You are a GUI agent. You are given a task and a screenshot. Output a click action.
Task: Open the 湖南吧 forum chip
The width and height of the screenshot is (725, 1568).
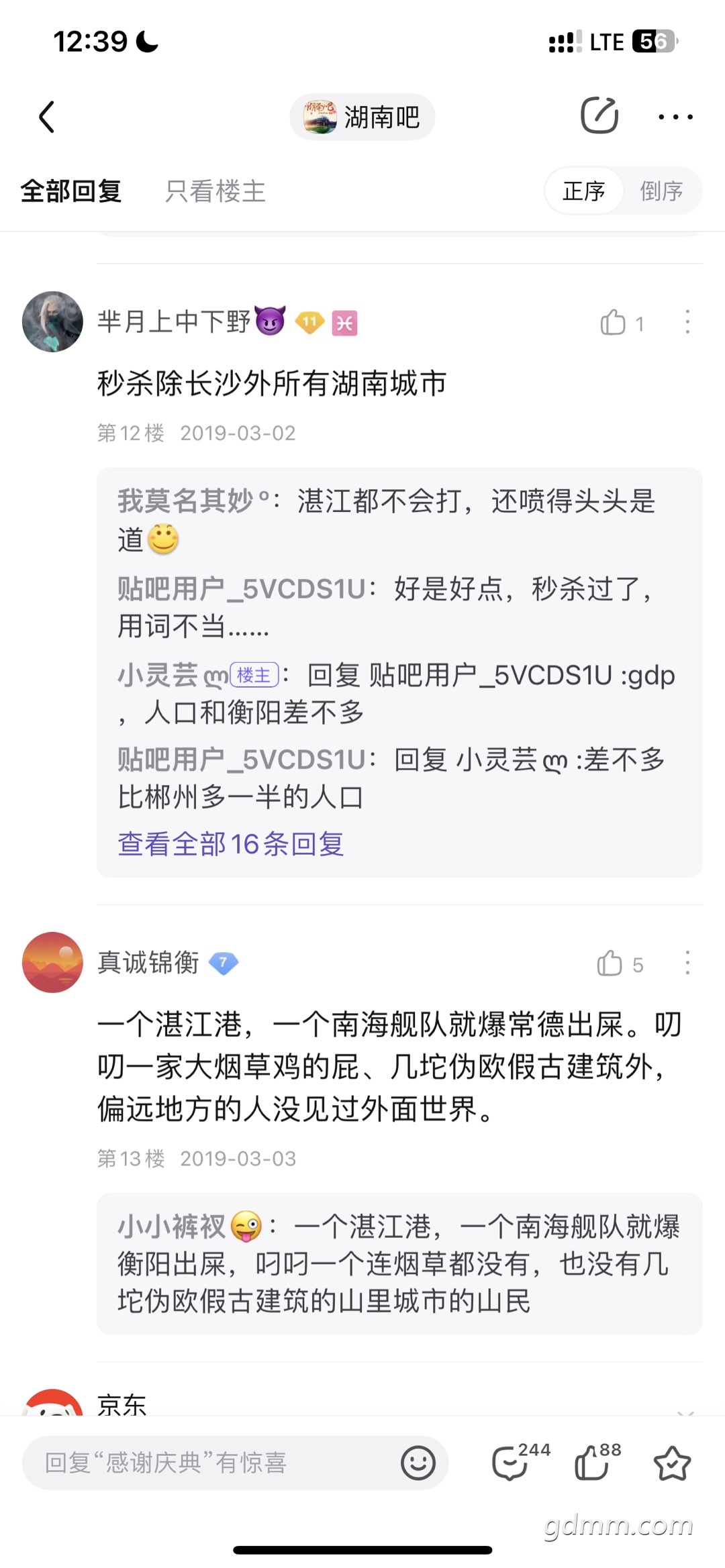point(362,117)
